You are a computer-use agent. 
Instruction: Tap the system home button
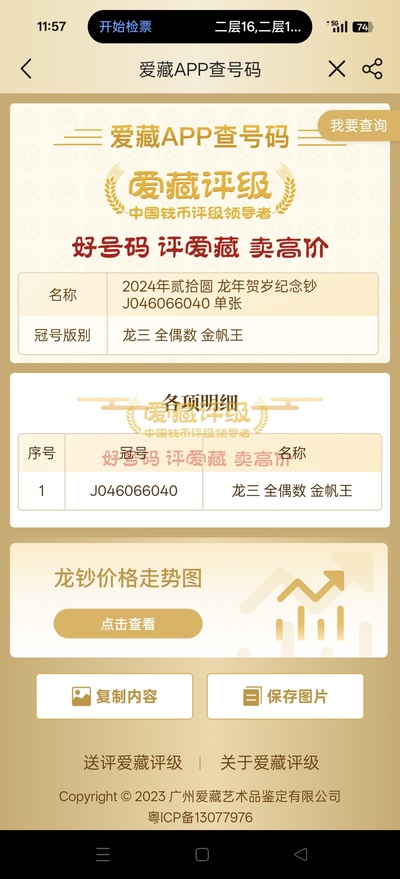(202, 854)
